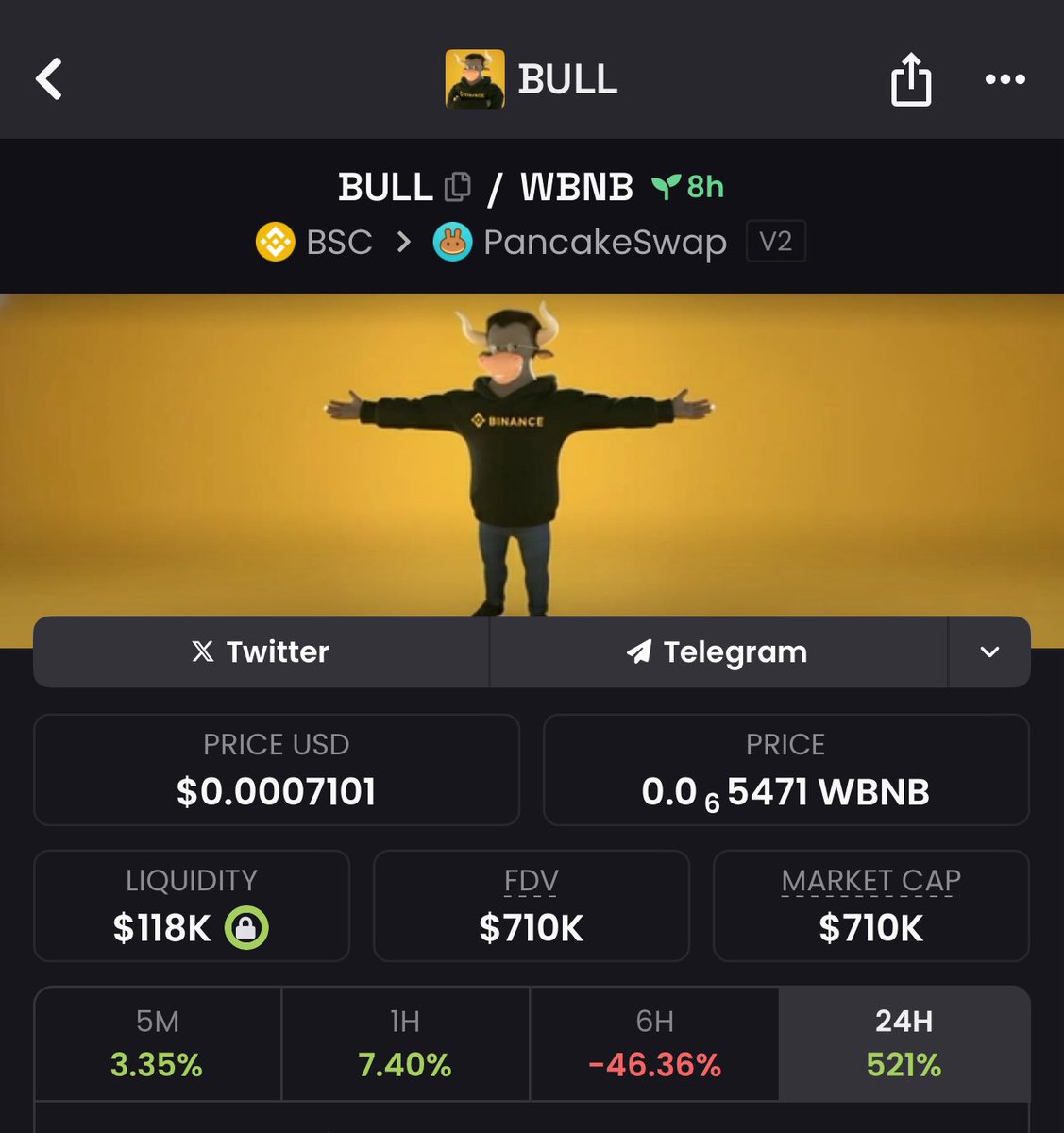The width and height of the screenshot is (1064, 1133).
Task: Open the three-dot overflow menu
Action: tap(1005, 79)
